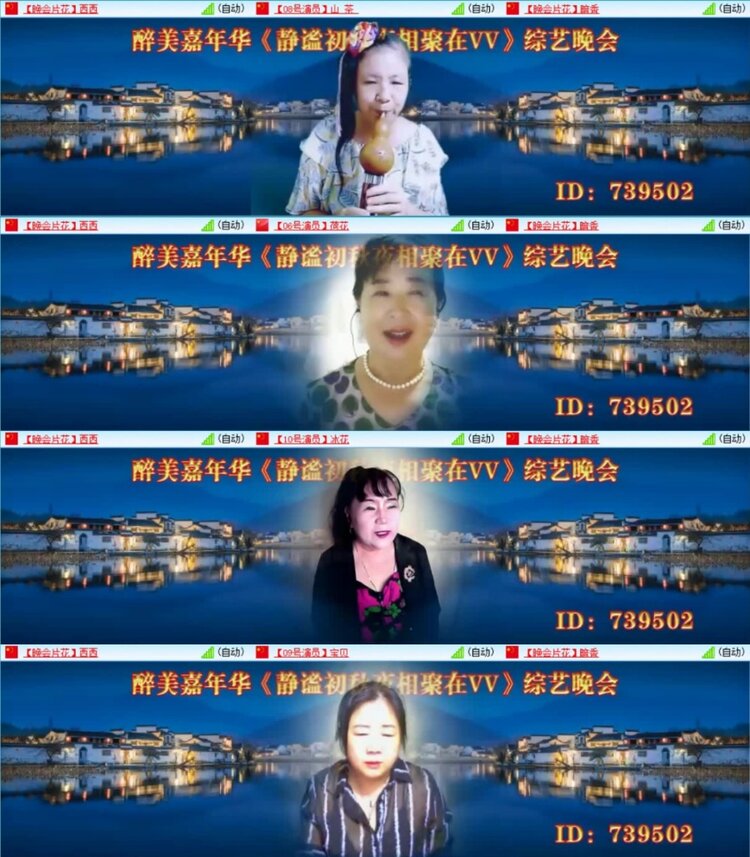The image size is (750, 857).
Task: Click the red flag icon beside 西西's label
Action: [10, 9]
